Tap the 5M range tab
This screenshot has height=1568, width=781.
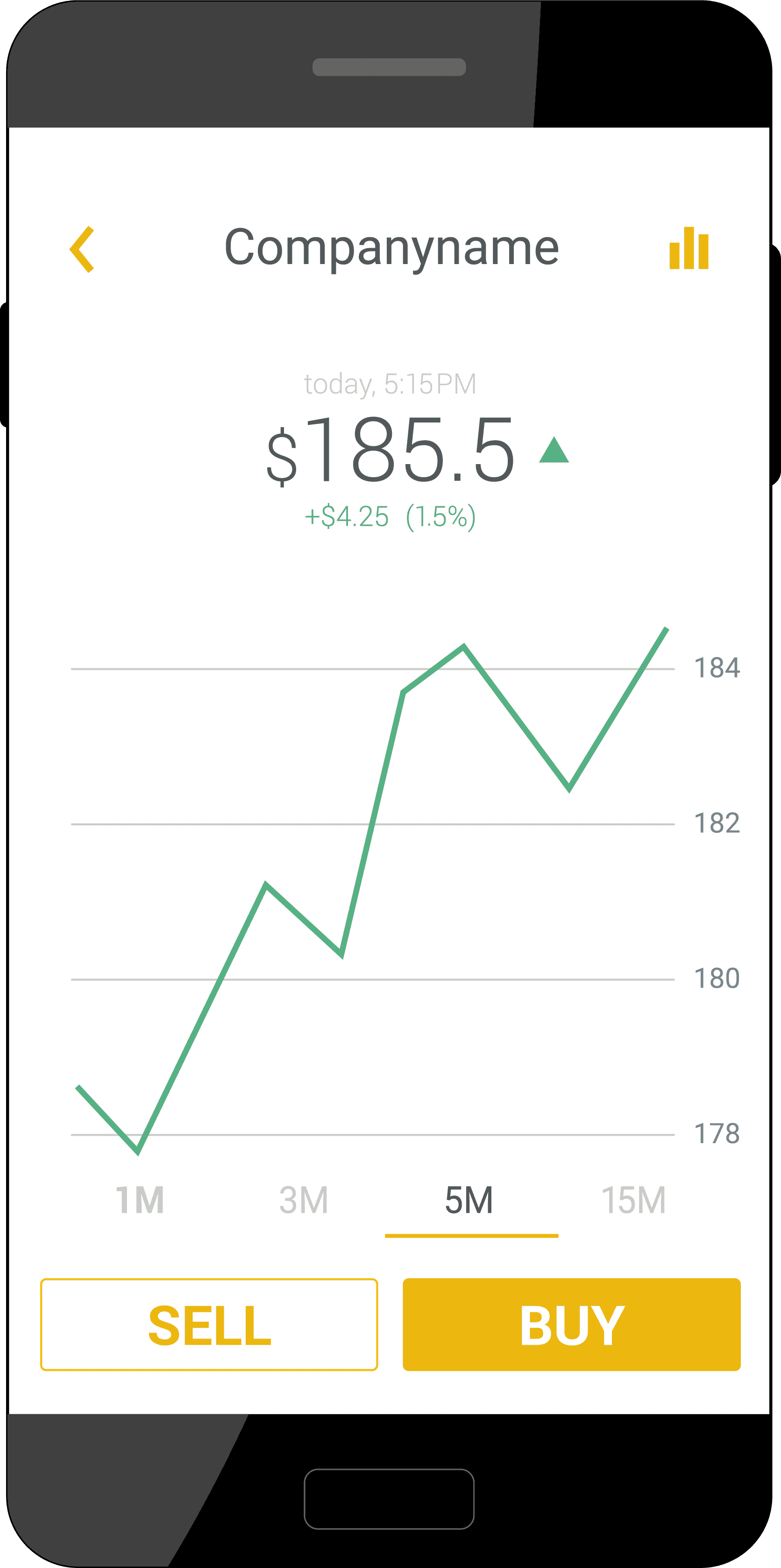469,1201
